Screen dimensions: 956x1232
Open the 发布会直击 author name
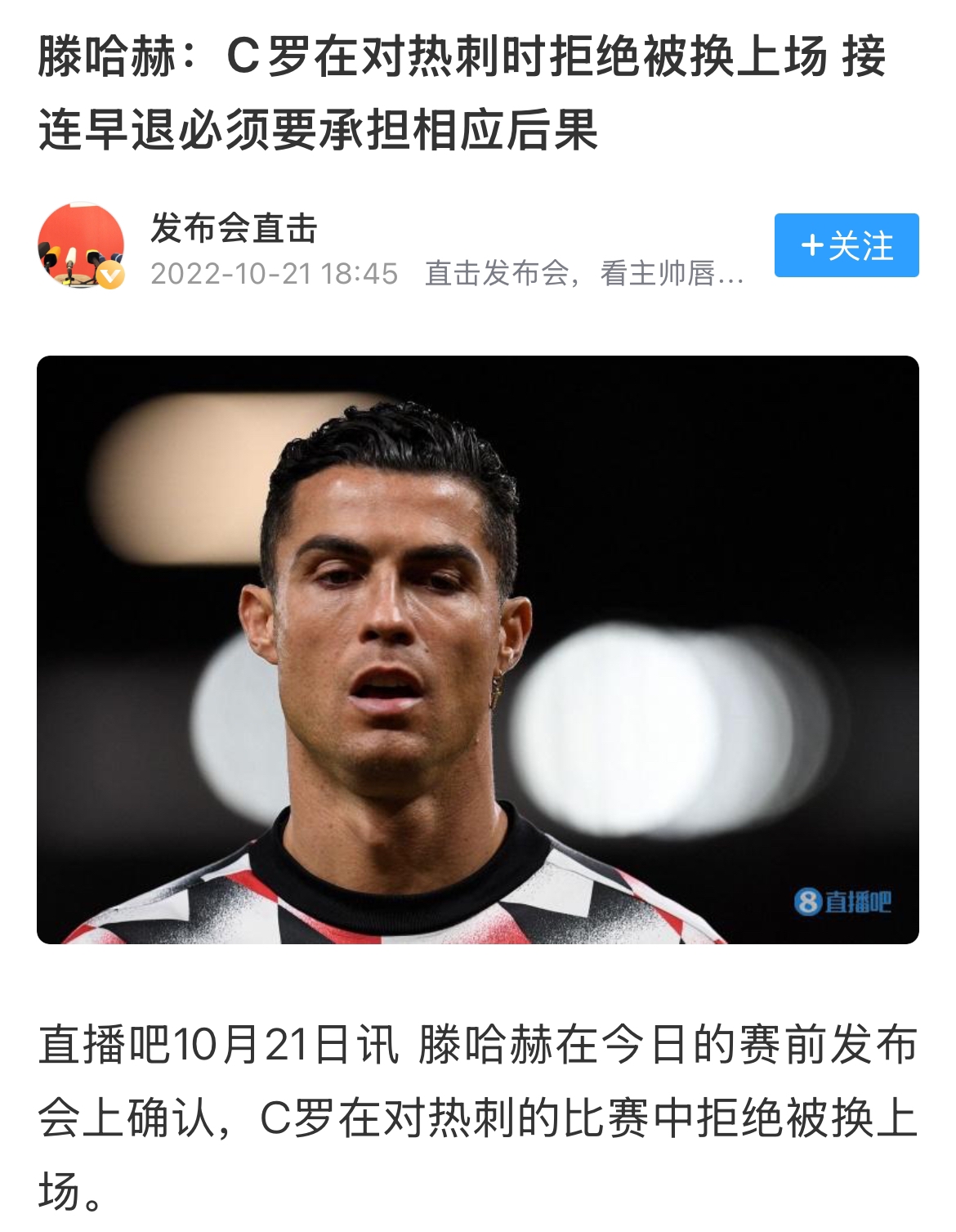click(234, 228)
